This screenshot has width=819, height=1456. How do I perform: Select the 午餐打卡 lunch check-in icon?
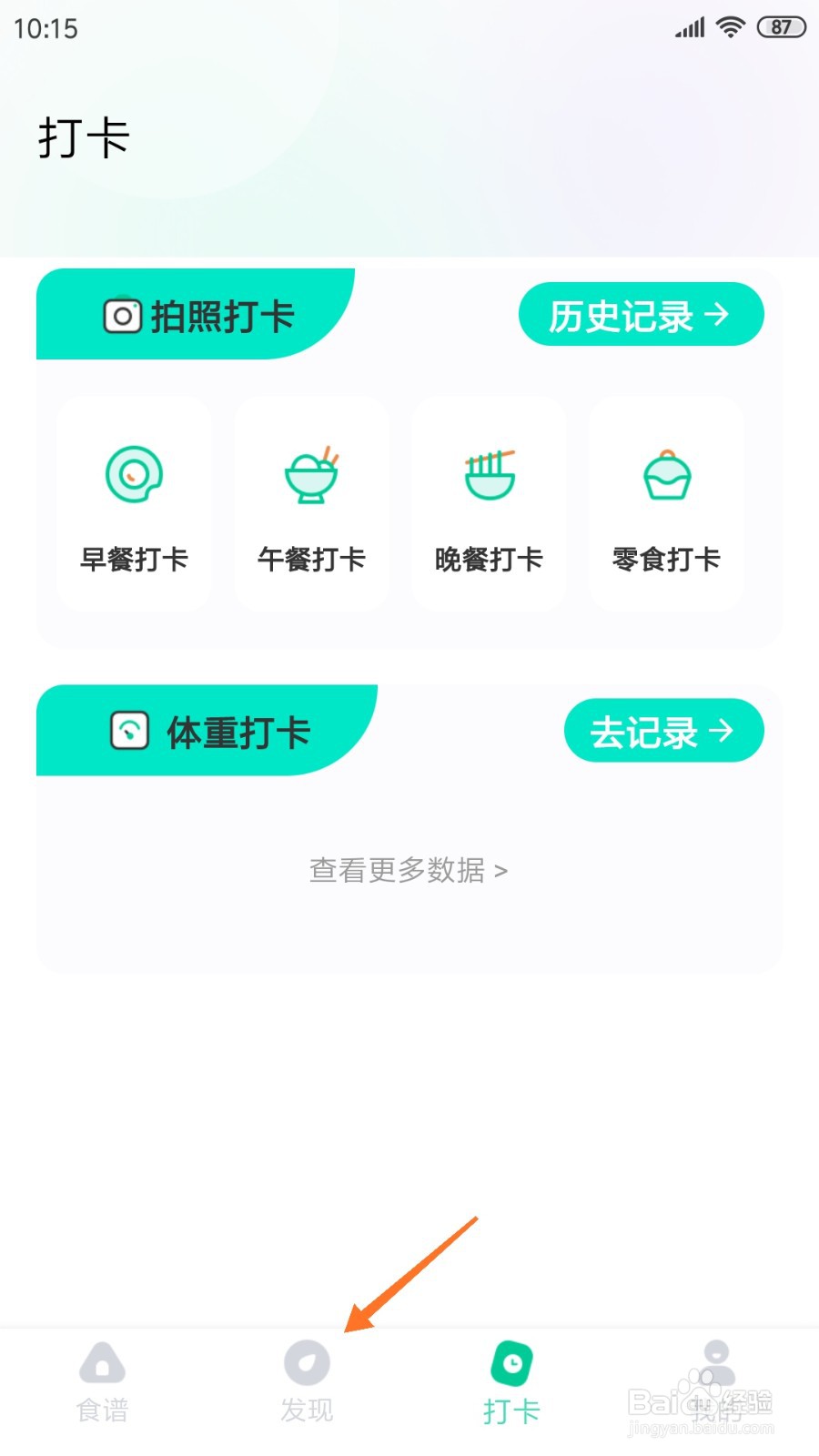(x=310, y=474)
